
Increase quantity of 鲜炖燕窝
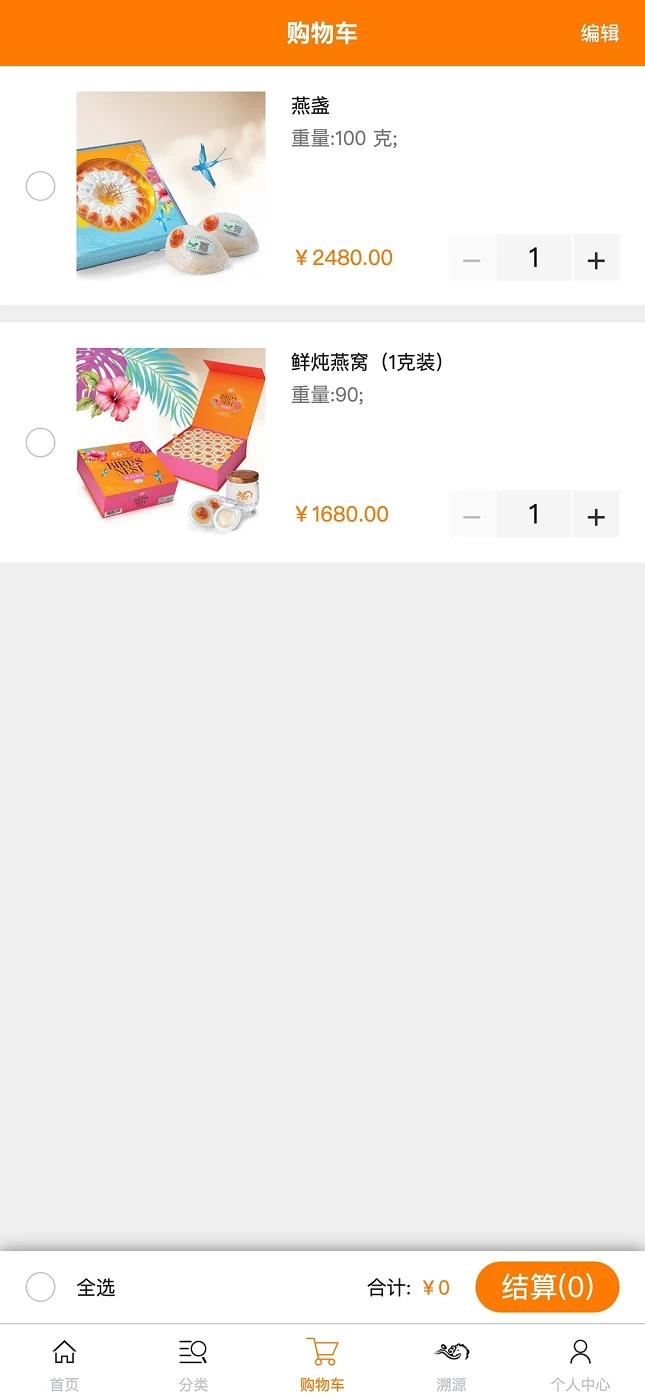click(x=596, y=515)
